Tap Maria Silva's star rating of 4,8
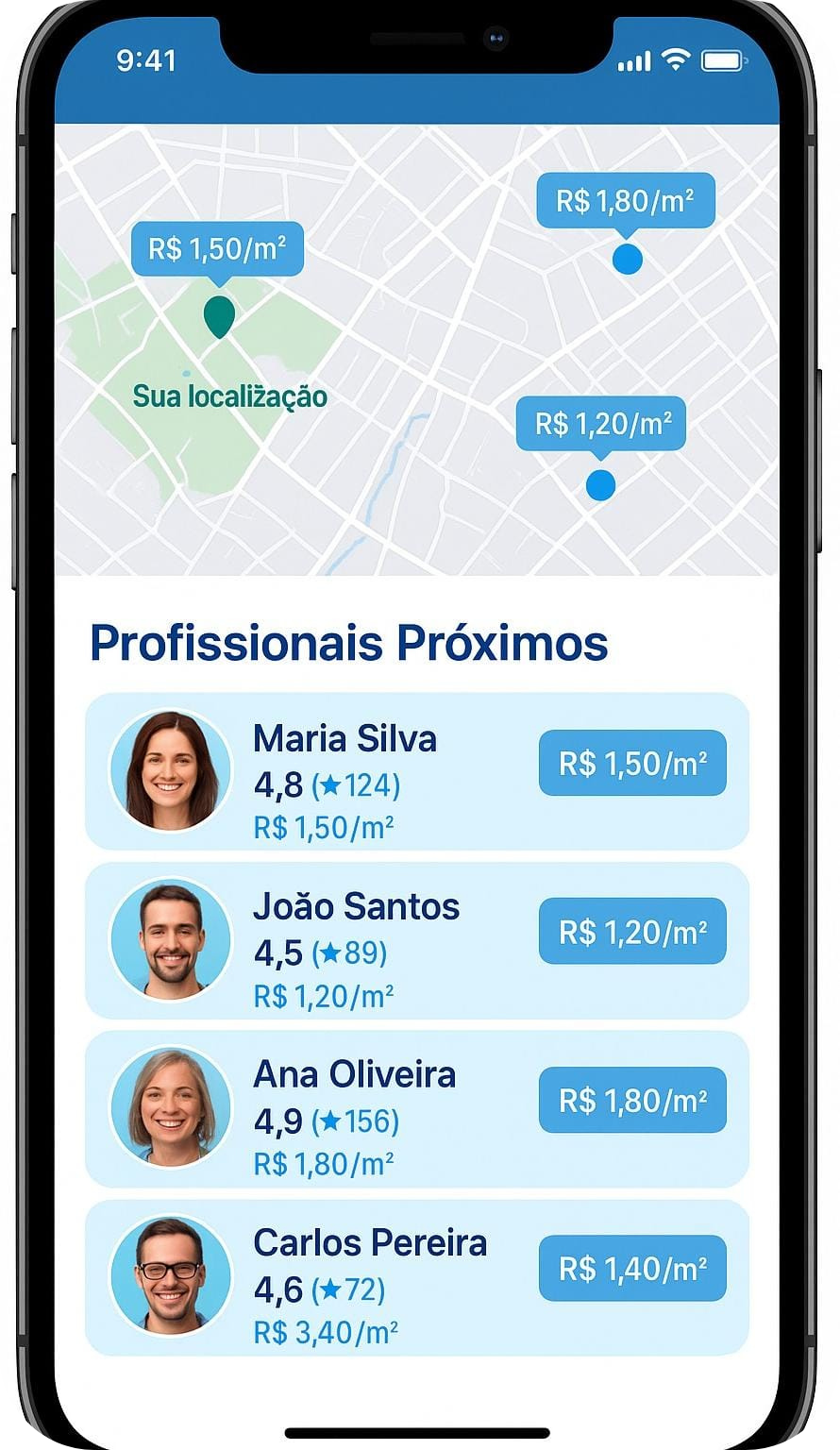 coord(326,784)
